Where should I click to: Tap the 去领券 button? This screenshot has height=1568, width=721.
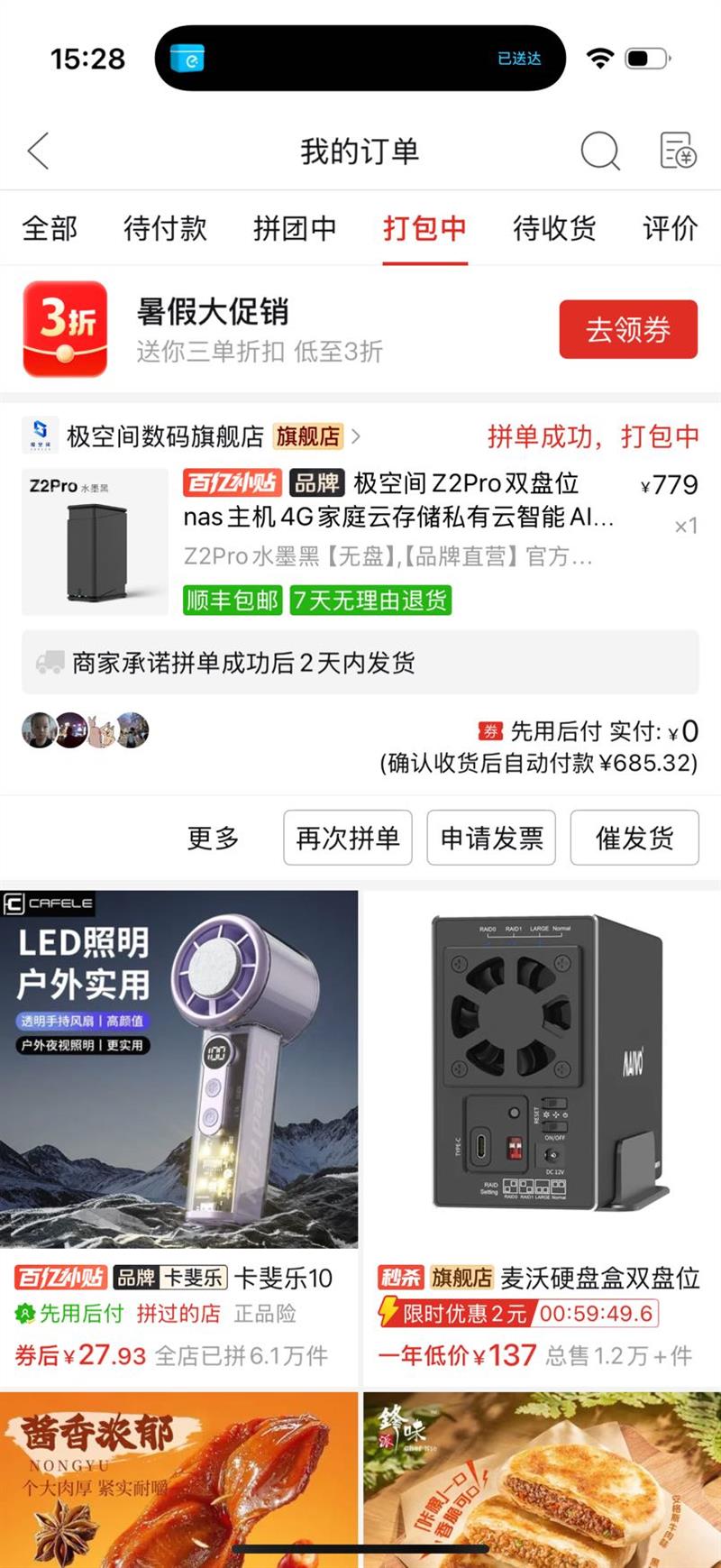628,329
